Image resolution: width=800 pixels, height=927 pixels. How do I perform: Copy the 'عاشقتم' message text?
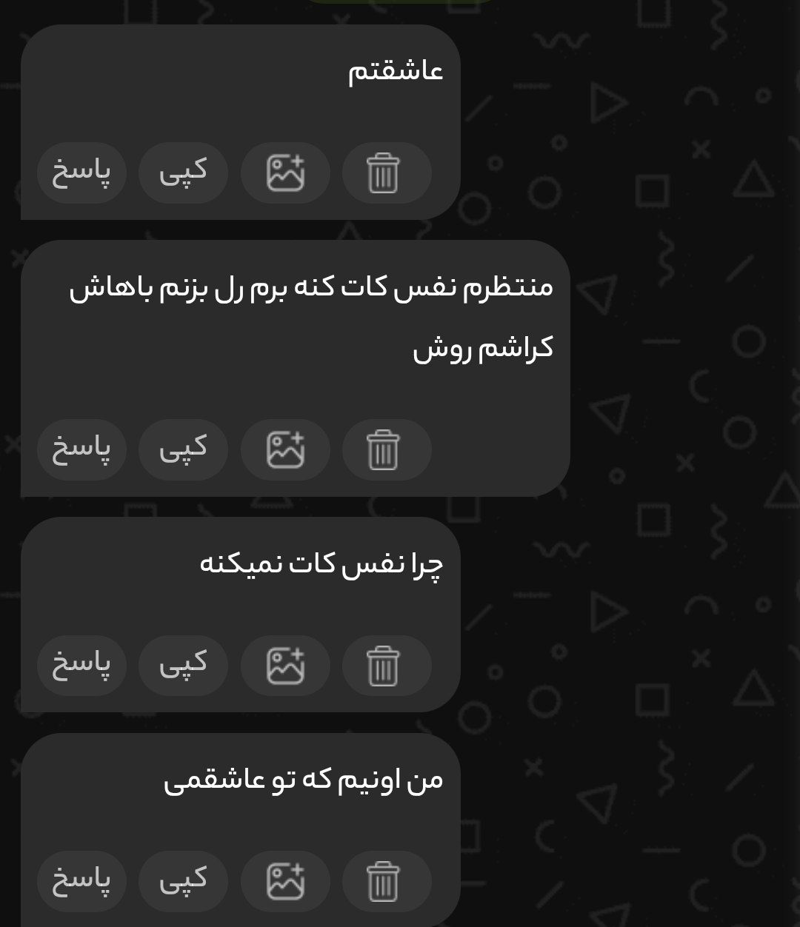pos(183,173)
